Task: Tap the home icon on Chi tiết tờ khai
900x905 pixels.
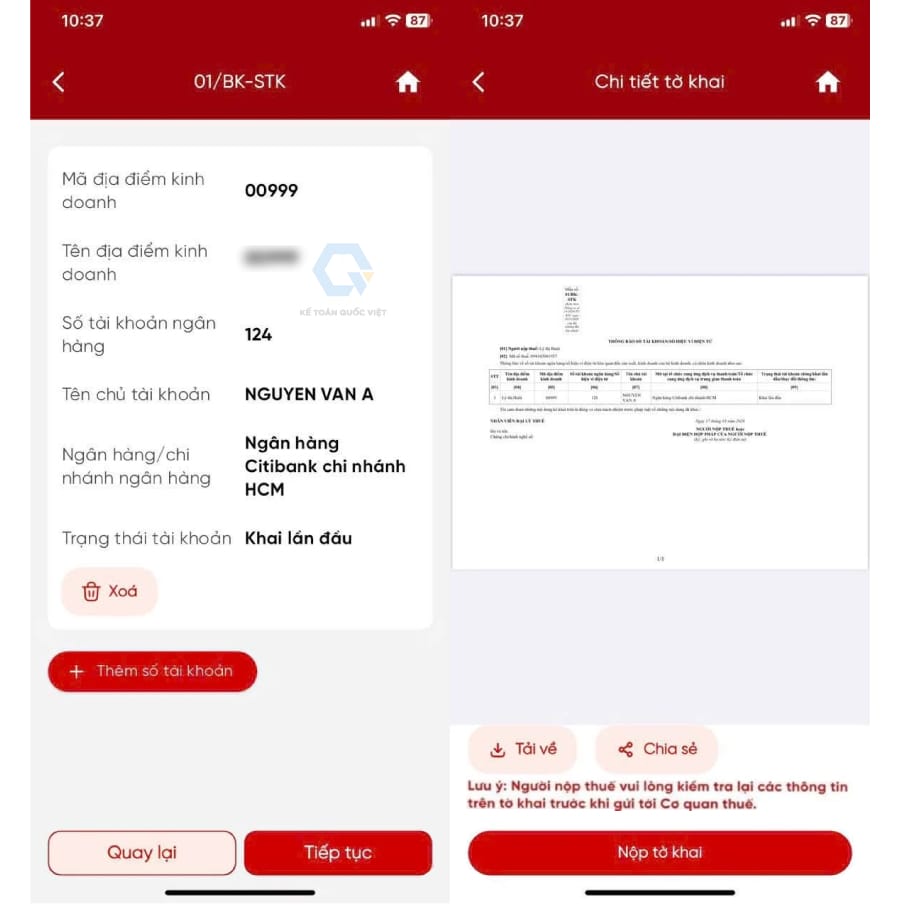Action: (827, 82)
